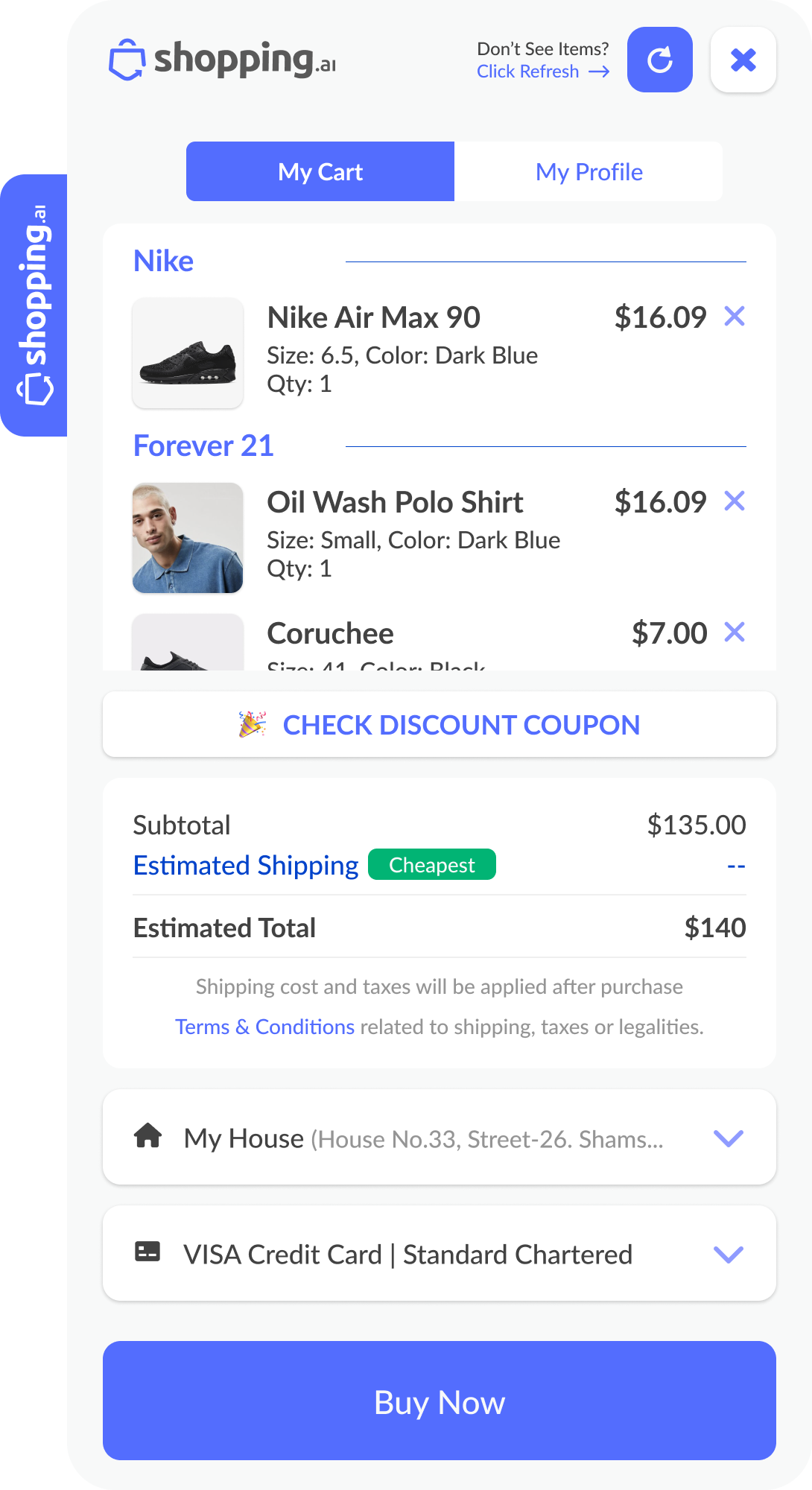812x1490 pixels.
Task: Close the shopping panel
Action: point(743,60)
